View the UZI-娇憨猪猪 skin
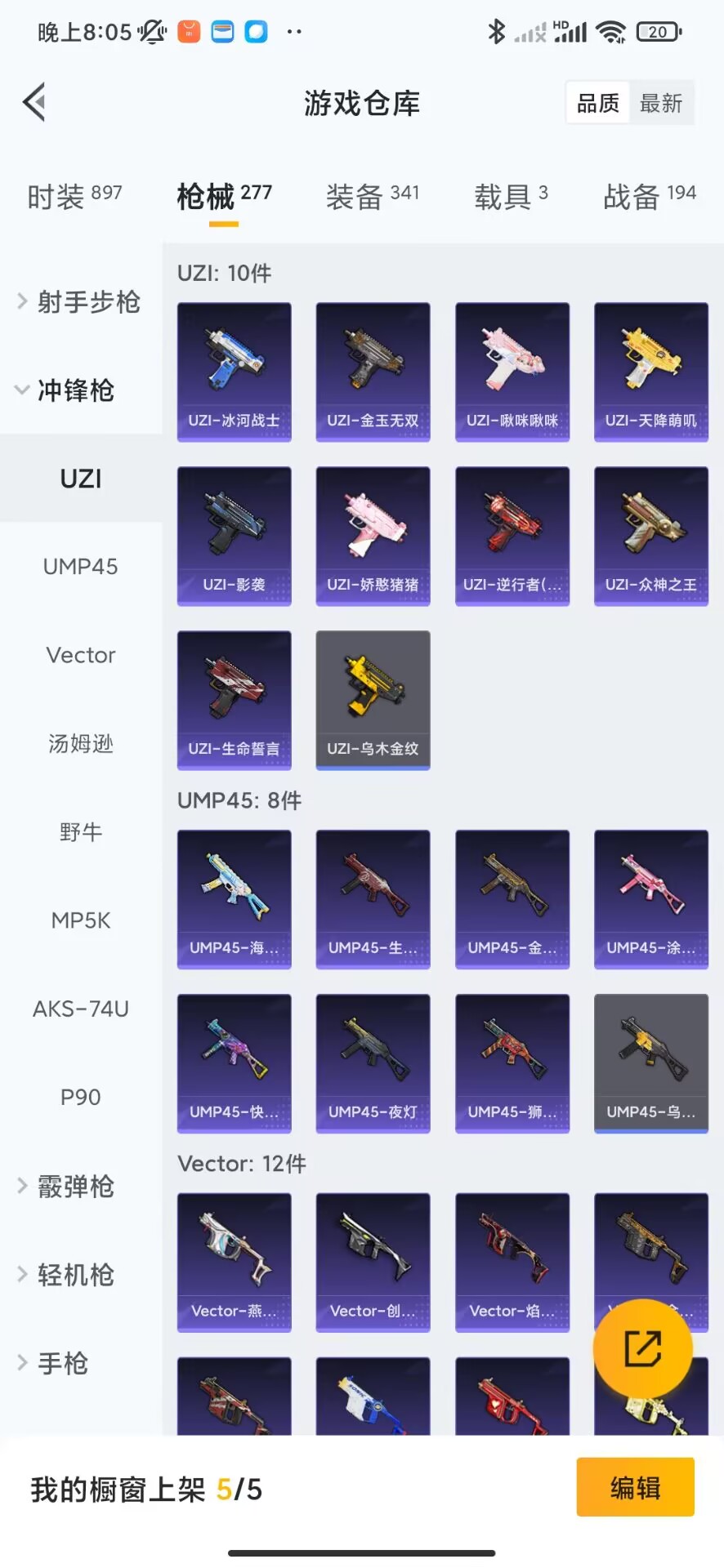Viewport: 724px width, 1568px height. [373, 536]
